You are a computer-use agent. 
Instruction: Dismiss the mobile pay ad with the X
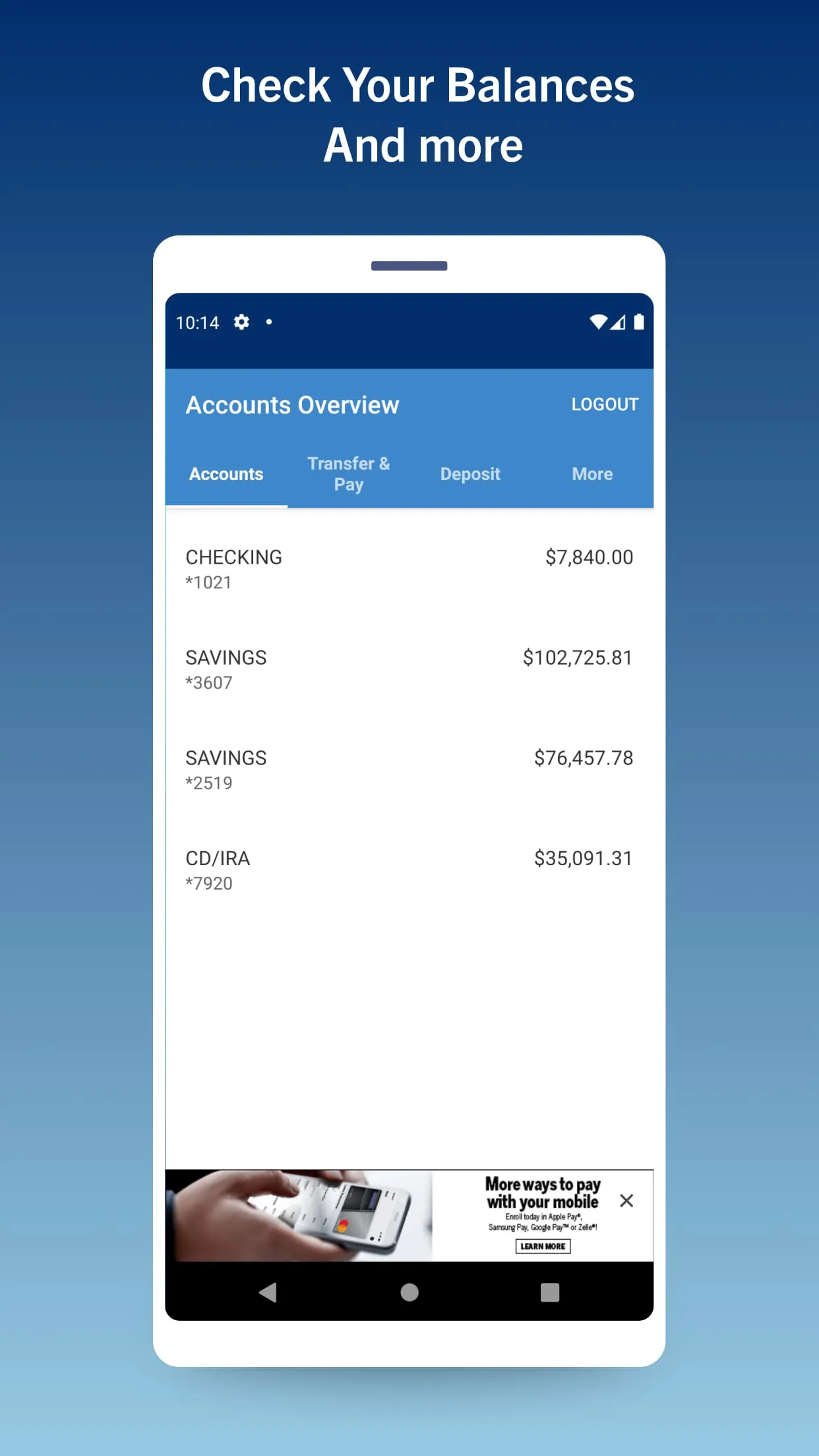626,1201
